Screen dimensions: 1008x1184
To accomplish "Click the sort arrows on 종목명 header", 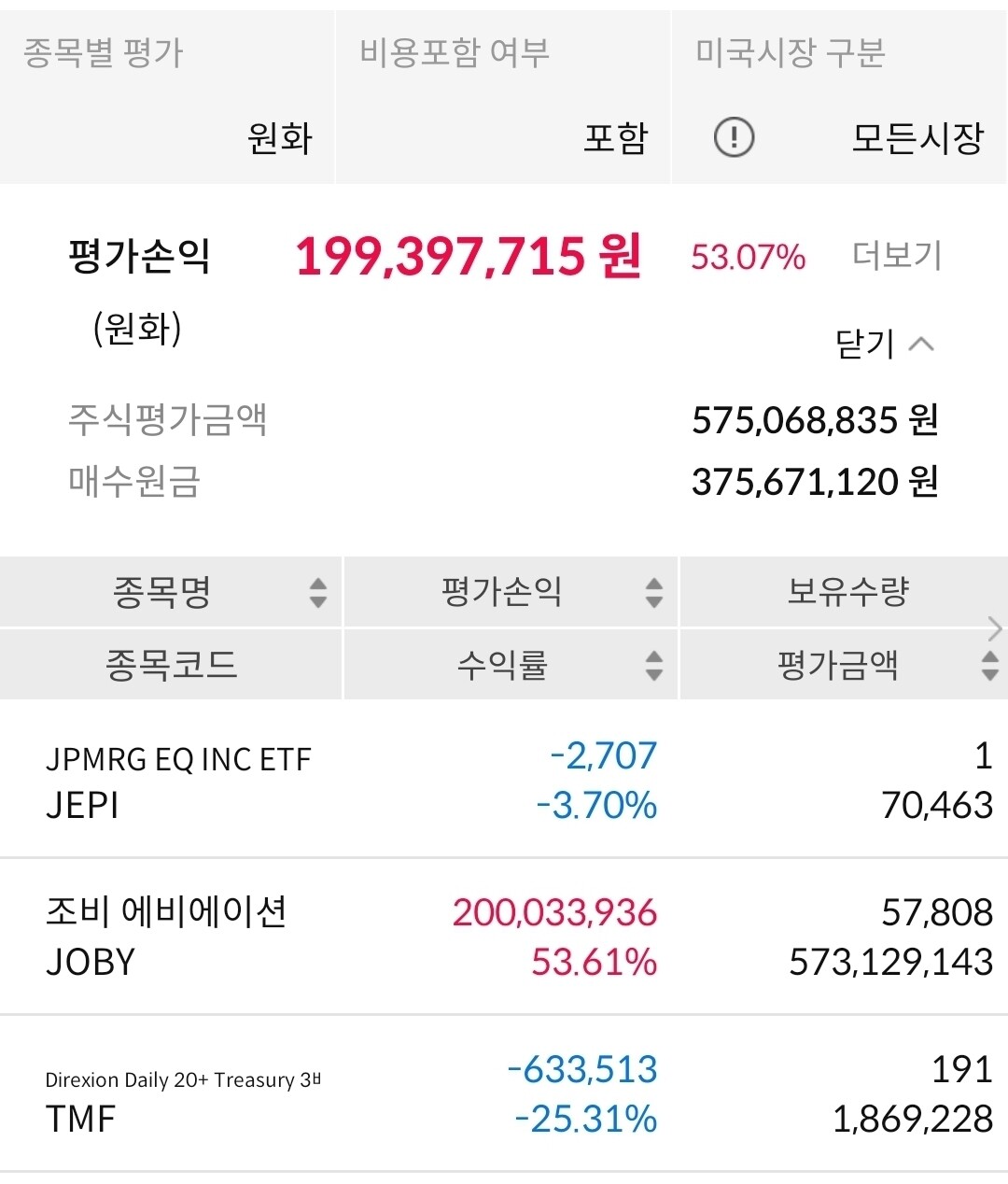I will click(x=317, y=591).
